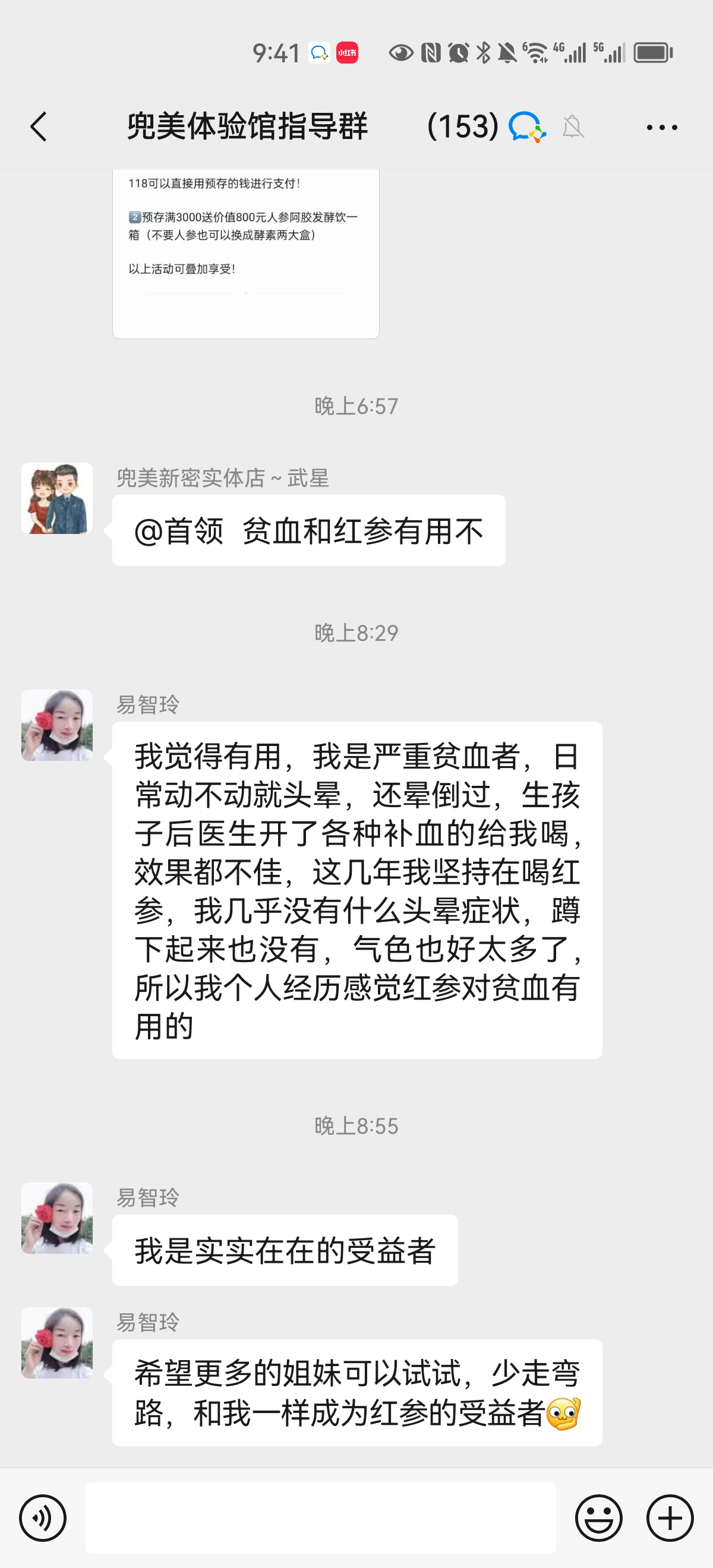
Task: Go back from the group chat
Action: 39,127
